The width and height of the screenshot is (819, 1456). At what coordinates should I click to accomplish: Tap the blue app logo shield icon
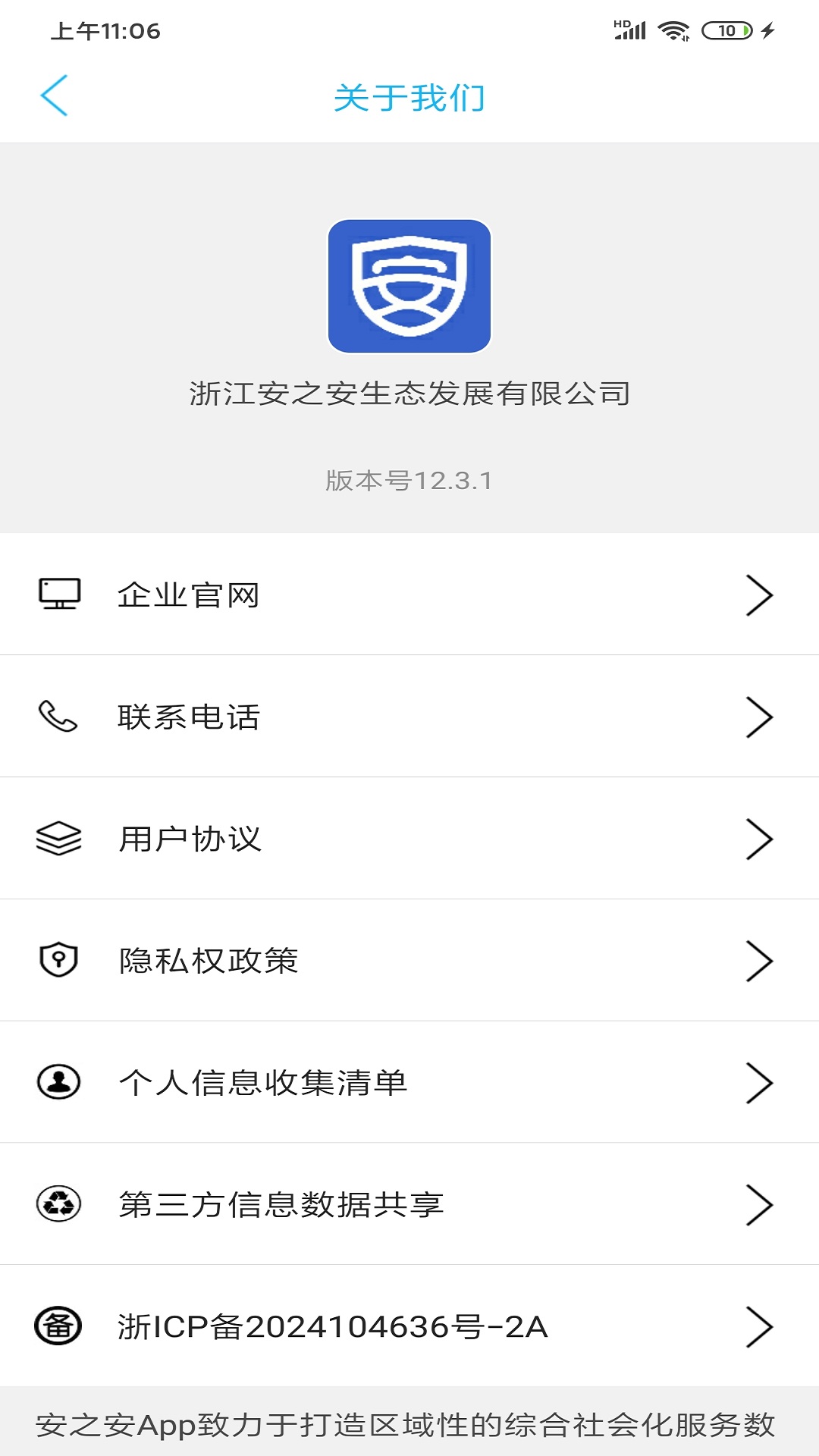[x=409, y=288]
